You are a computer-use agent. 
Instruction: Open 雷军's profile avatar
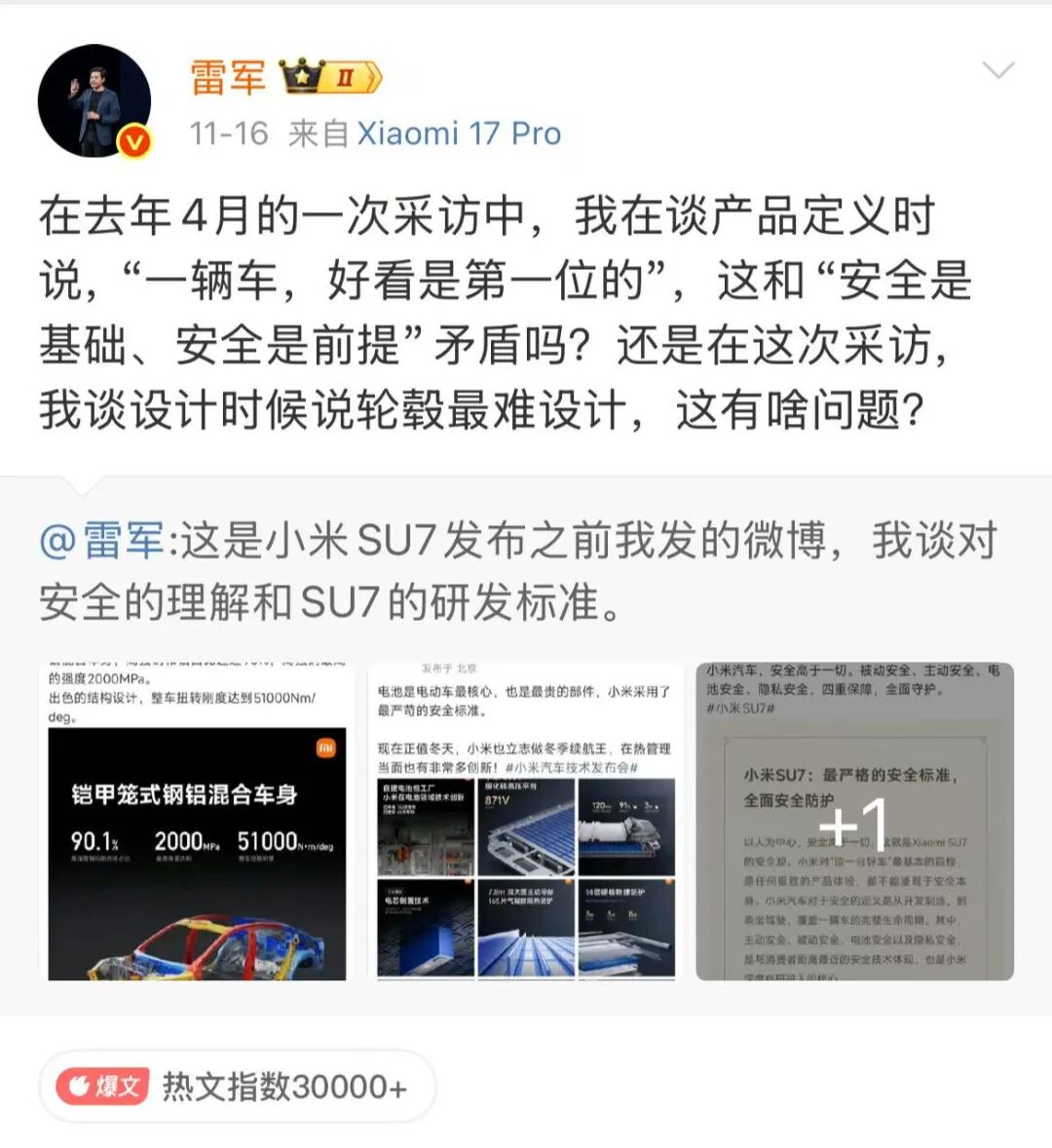(x=94, y=100)
